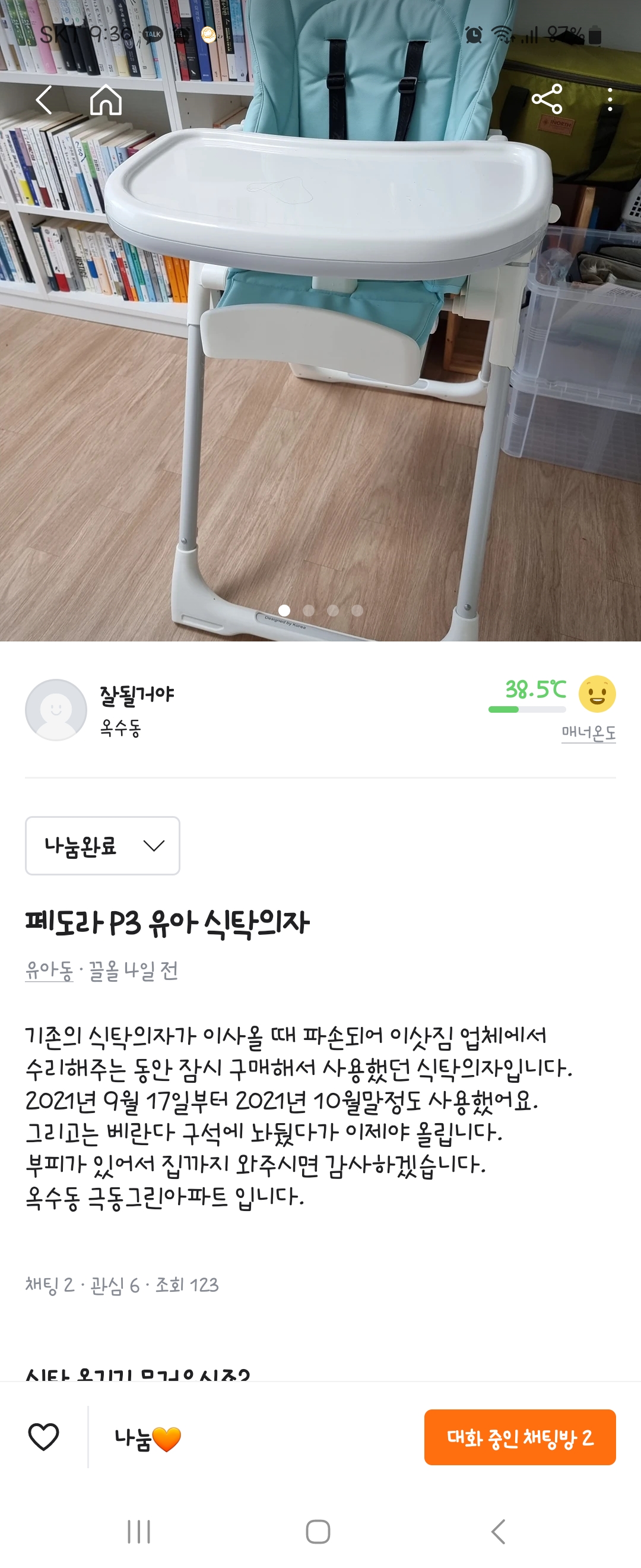Expand the 나눔완료 status dropdown
This screenshot has height=1568, width=641.
(102, 846)
